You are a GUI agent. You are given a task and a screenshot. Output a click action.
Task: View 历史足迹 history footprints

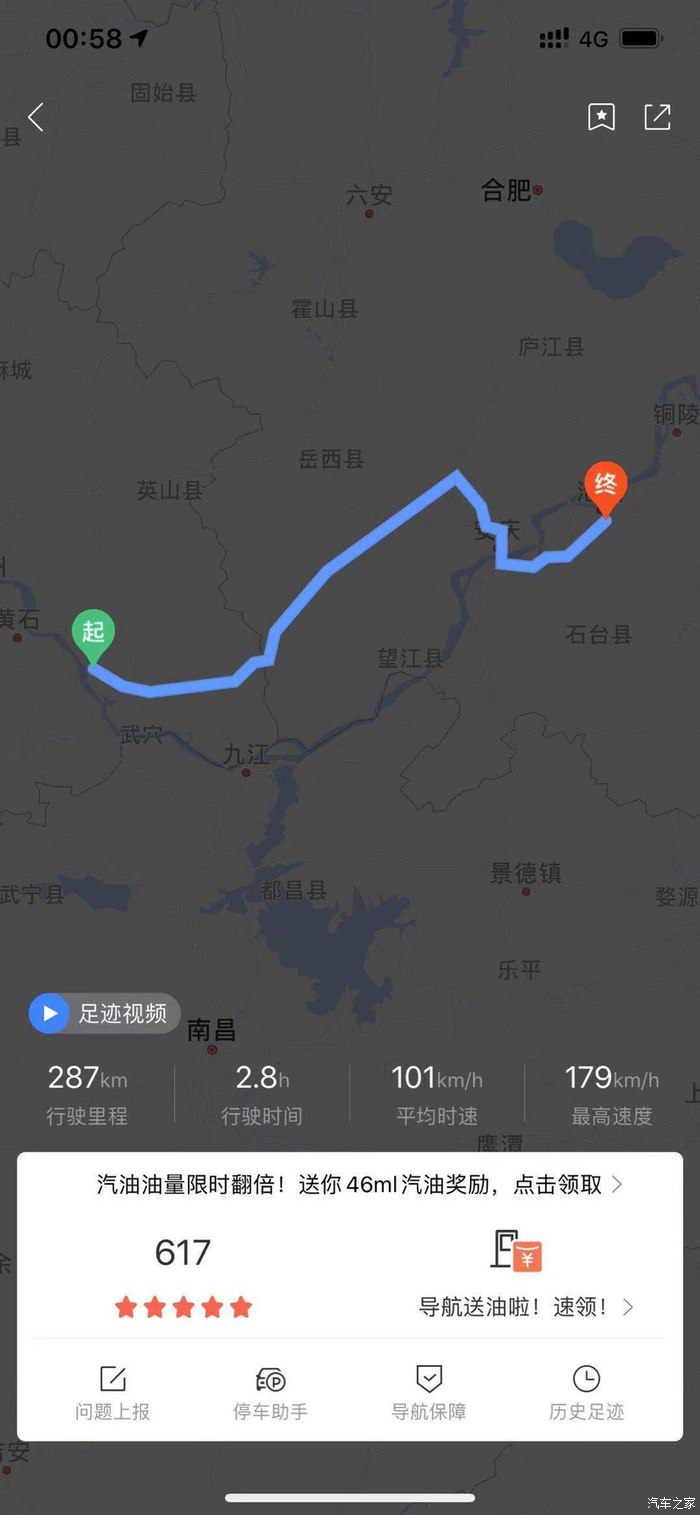point(586,1393)
